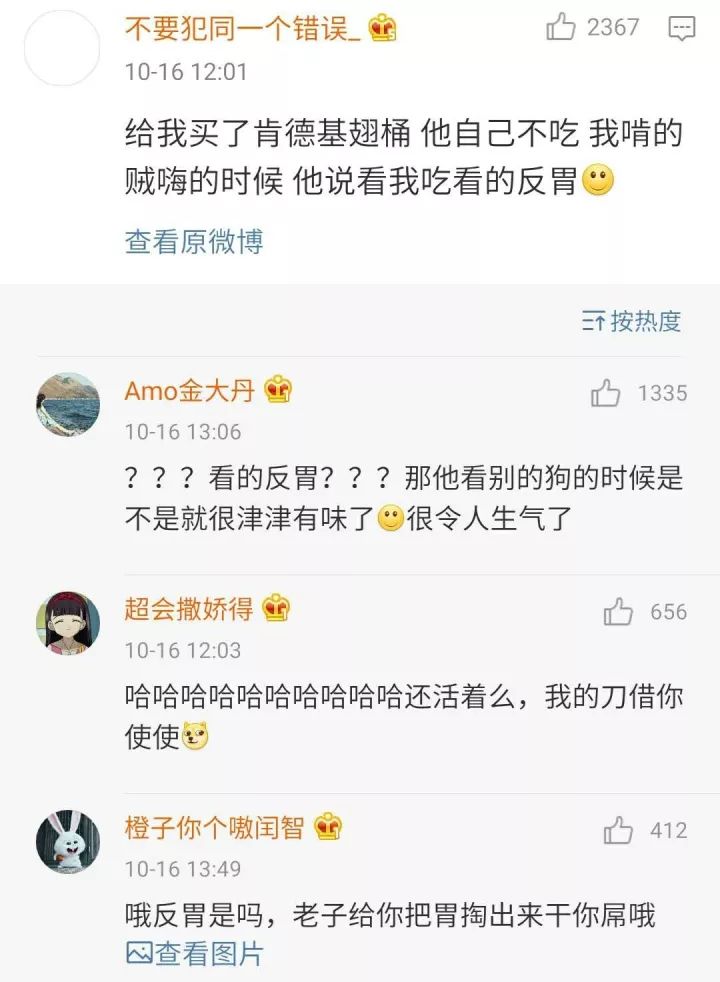Change sort order via 按热度
Viewport: 720px width, 982px height.
coord(632,321)
